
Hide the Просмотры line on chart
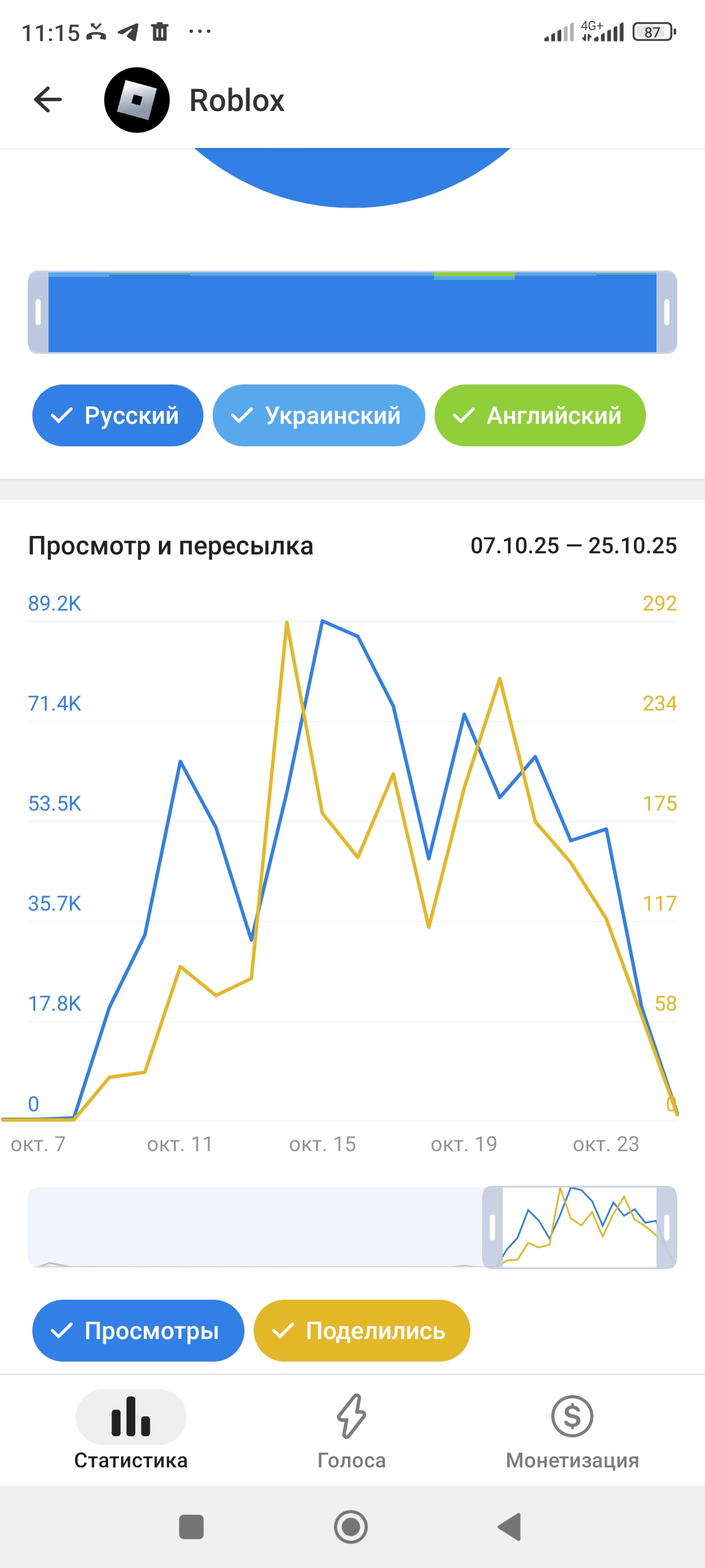click(x=138, y=1330)
